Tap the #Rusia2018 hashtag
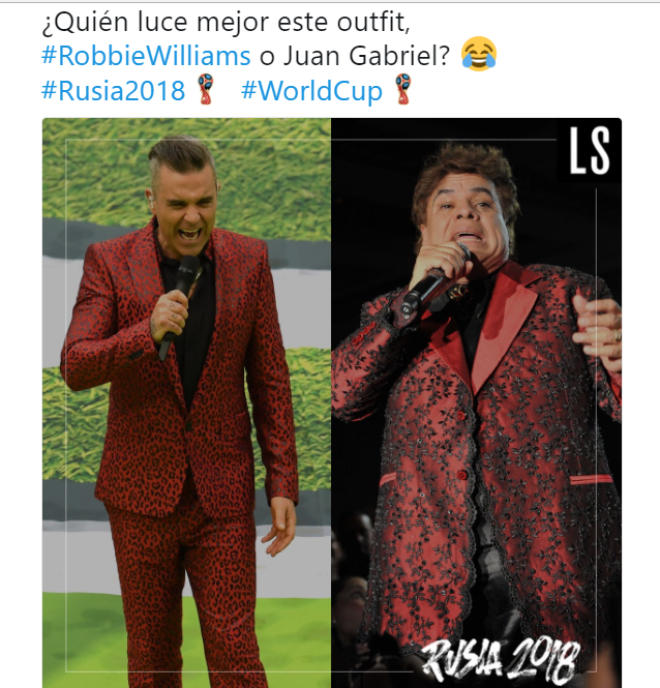 (x=113, y=91)
